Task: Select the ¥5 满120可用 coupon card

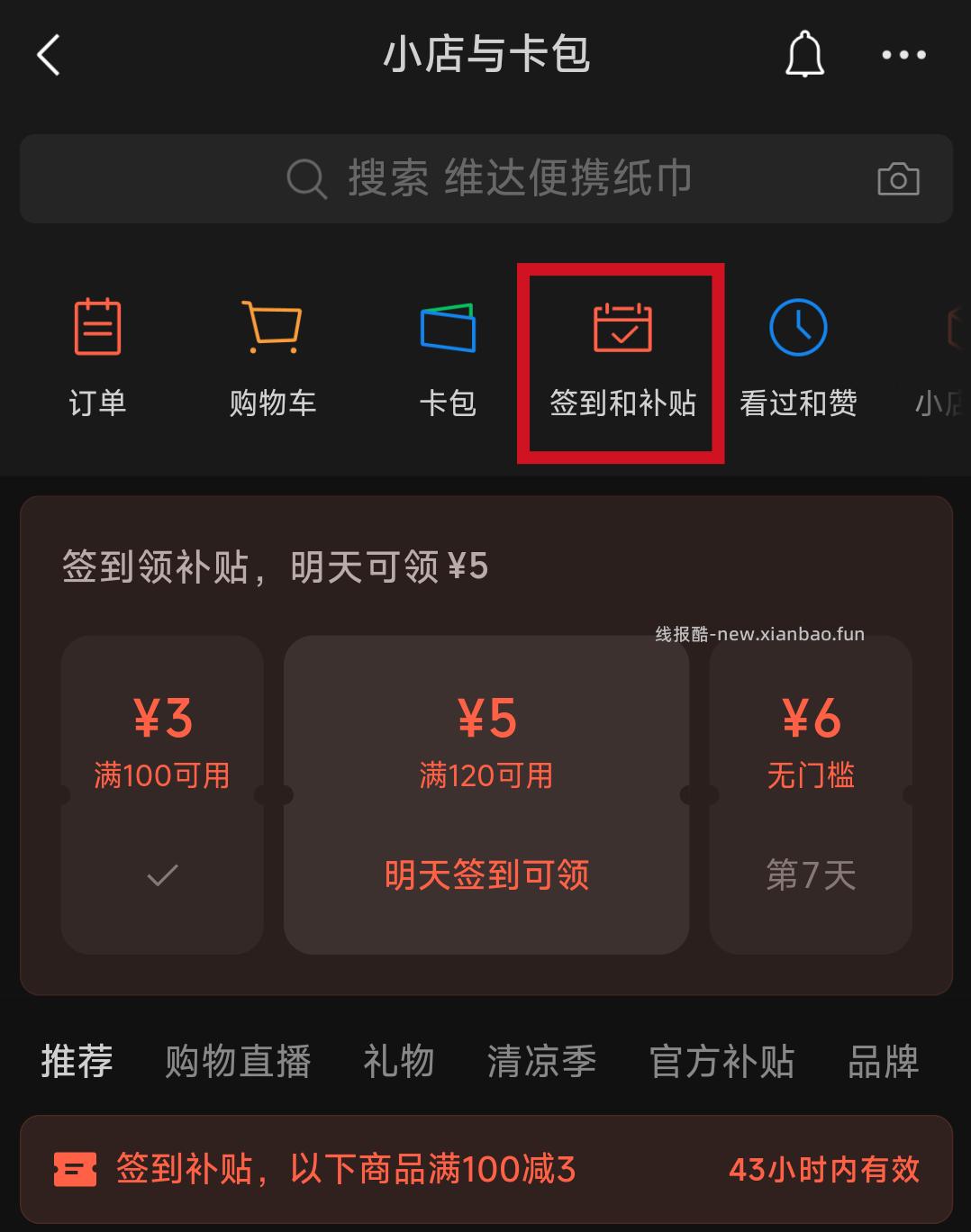Action: (x=486, y=794)
